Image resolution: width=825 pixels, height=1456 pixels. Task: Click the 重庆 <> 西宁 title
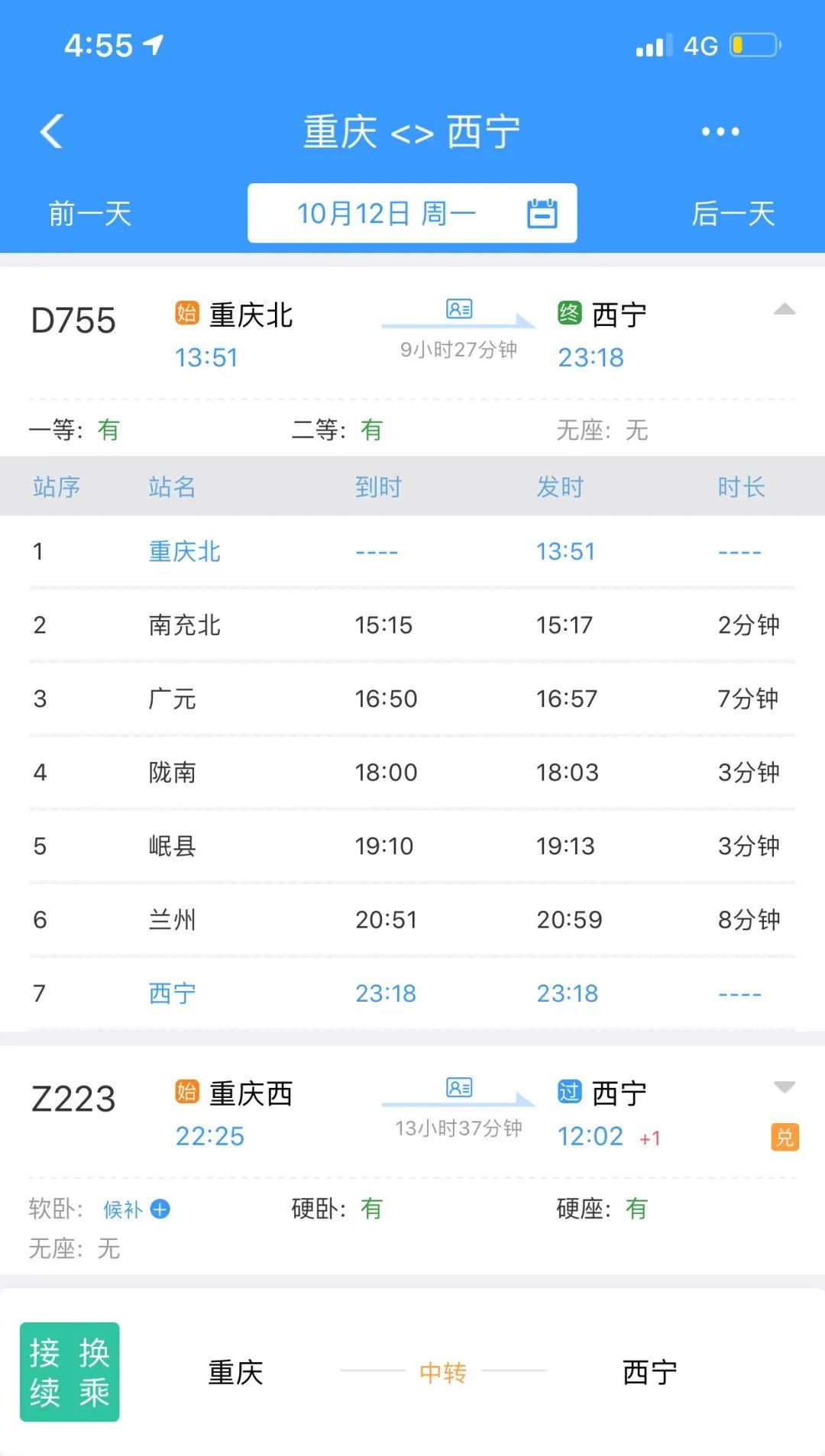point(412,129)
